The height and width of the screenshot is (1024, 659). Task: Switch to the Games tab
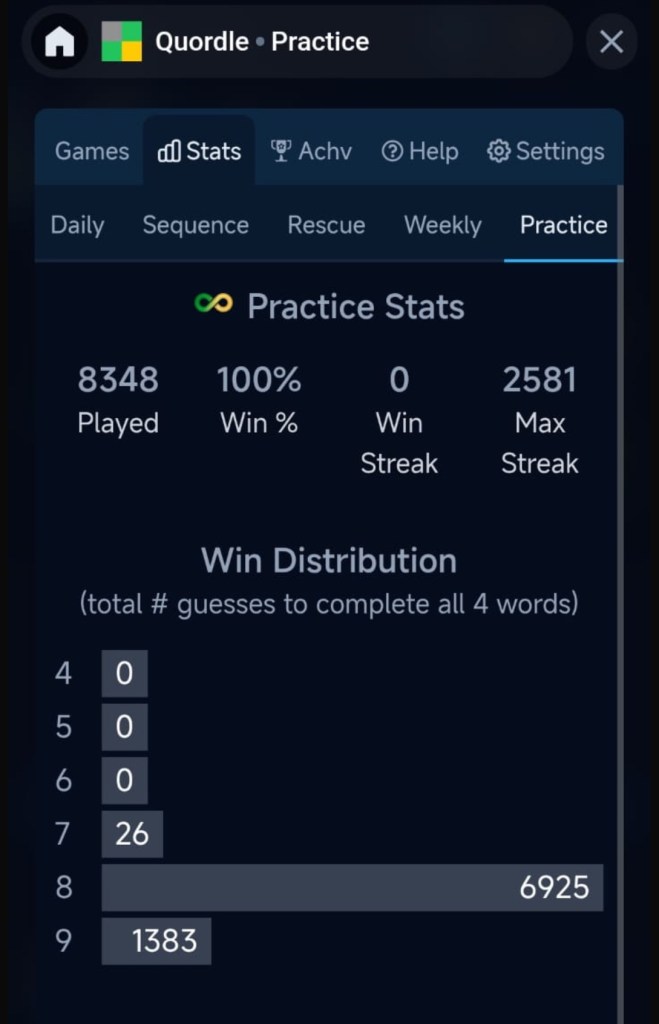[x=92, y=151]
